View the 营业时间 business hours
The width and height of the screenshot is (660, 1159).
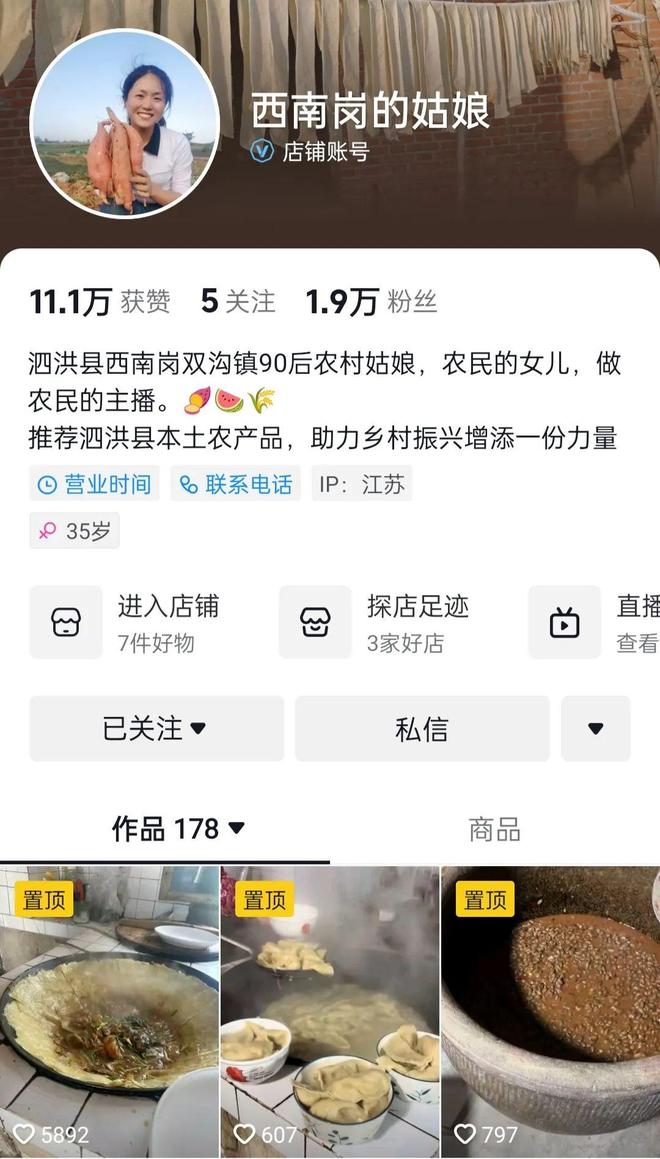[x=94, y=484]
